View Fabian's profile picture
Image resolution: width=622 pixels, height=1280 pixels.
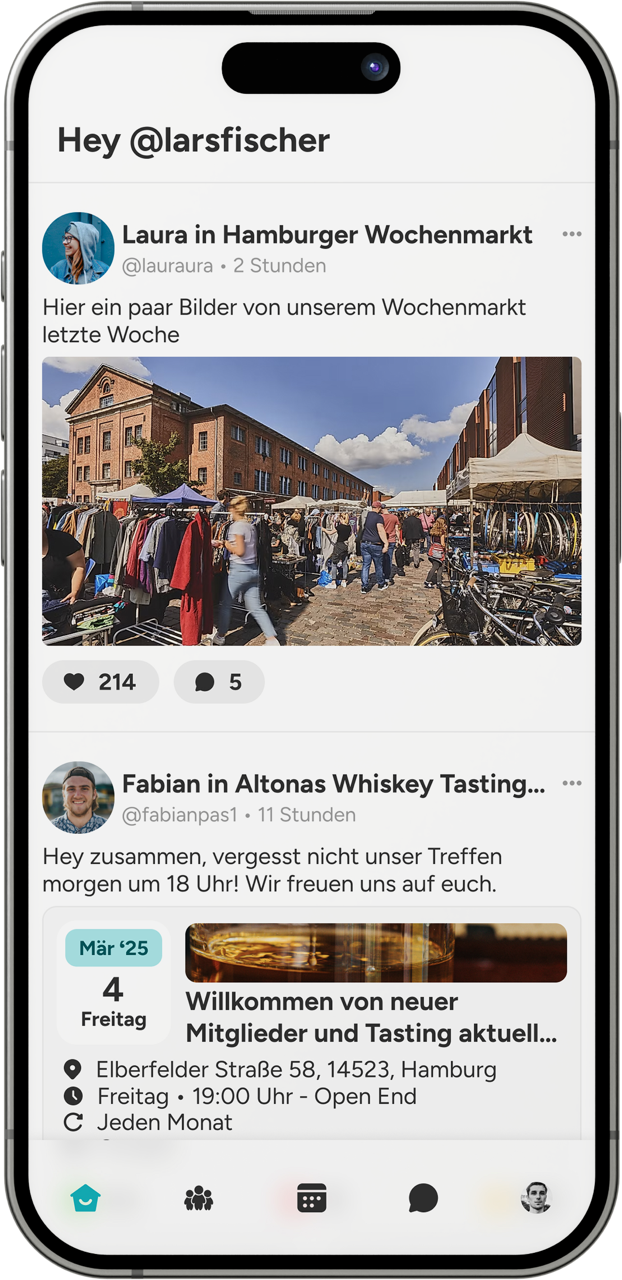click(78, 797)
